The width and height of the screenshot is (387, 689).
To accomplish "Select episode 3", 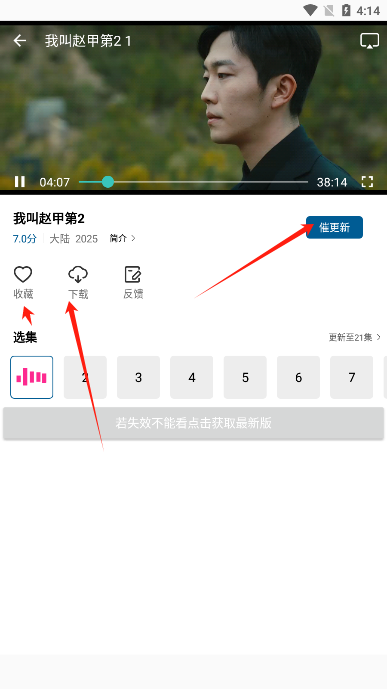I will (x=138, y=377).
